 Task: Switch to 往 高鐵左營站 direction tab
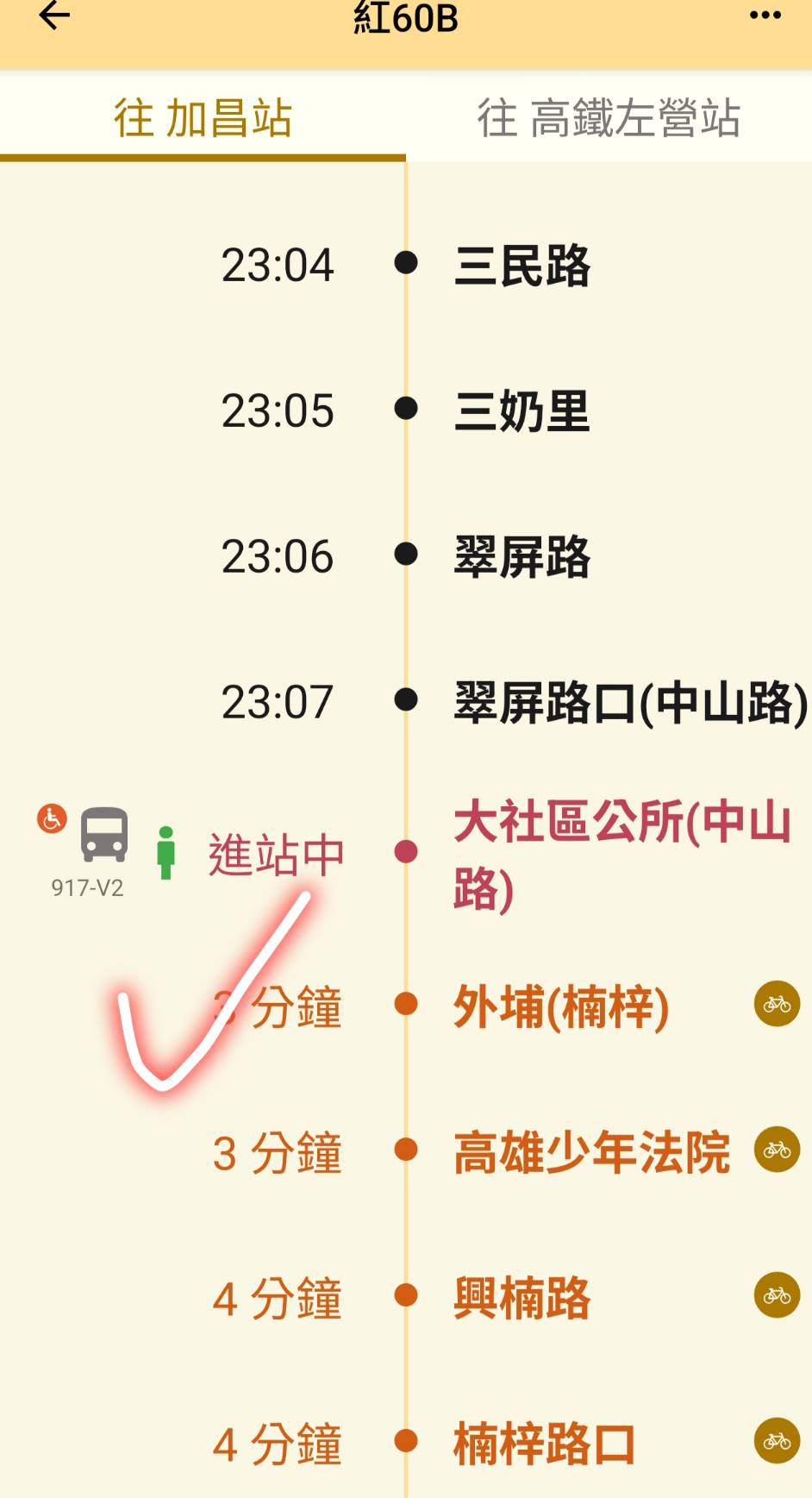pos(609,117)
